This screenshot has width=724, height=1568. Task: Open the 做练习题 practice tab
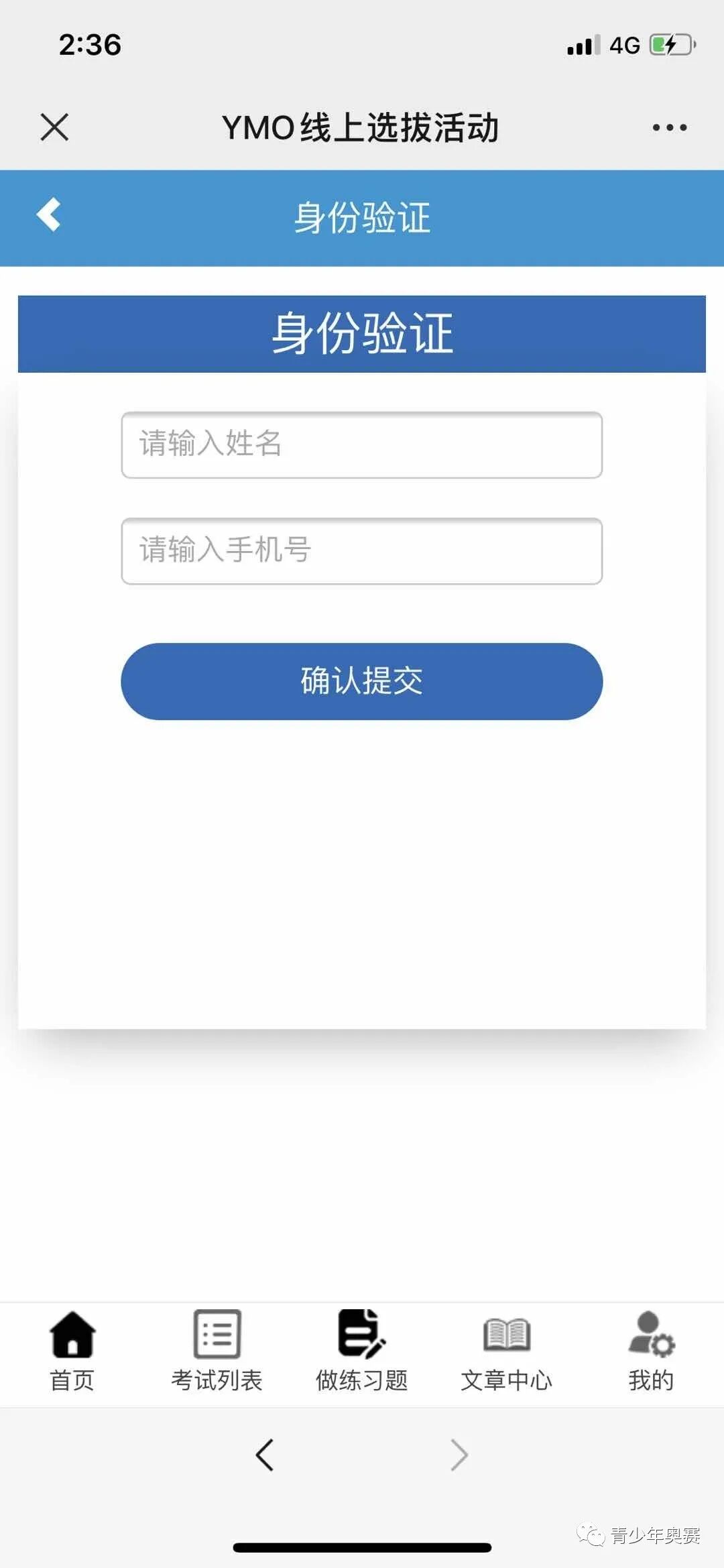362,1351
